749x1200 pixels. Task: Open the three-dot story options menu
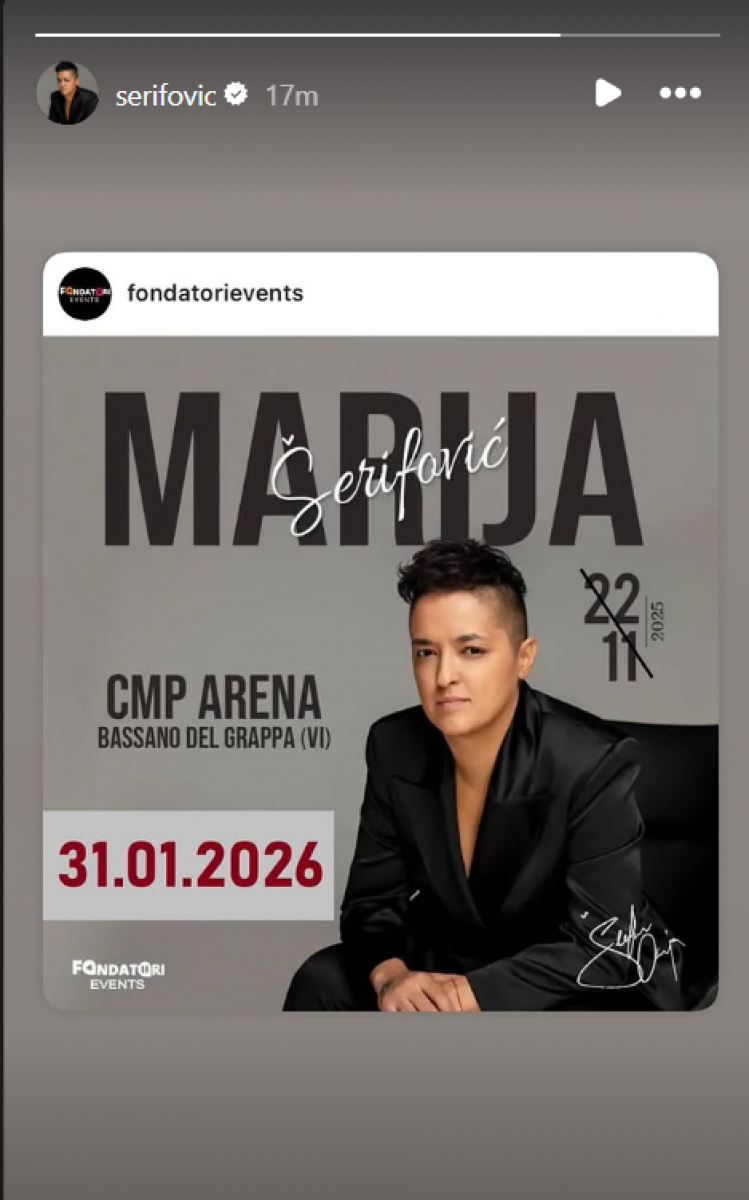pos(680,94)
